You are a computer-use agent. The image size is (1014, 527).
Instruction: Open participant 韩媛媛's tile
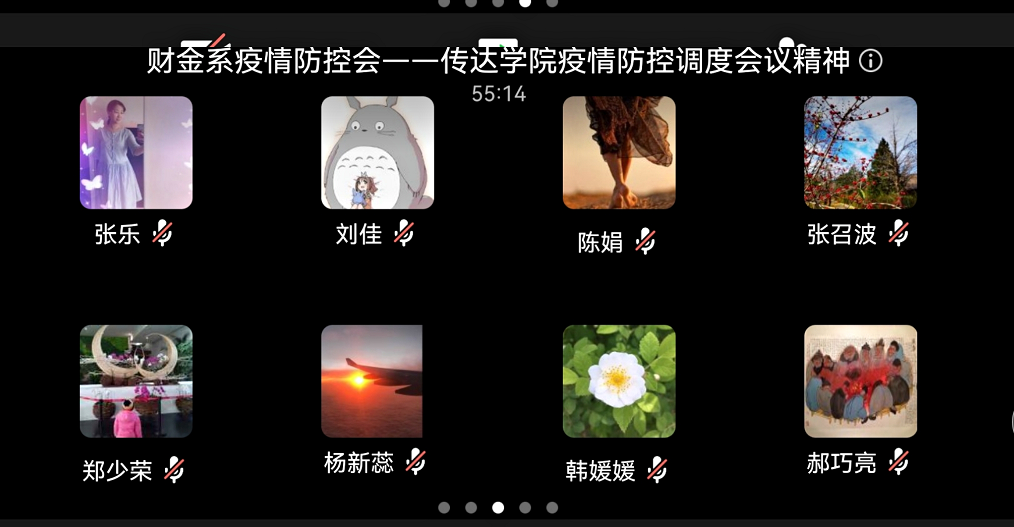click(x=619, y=381)
